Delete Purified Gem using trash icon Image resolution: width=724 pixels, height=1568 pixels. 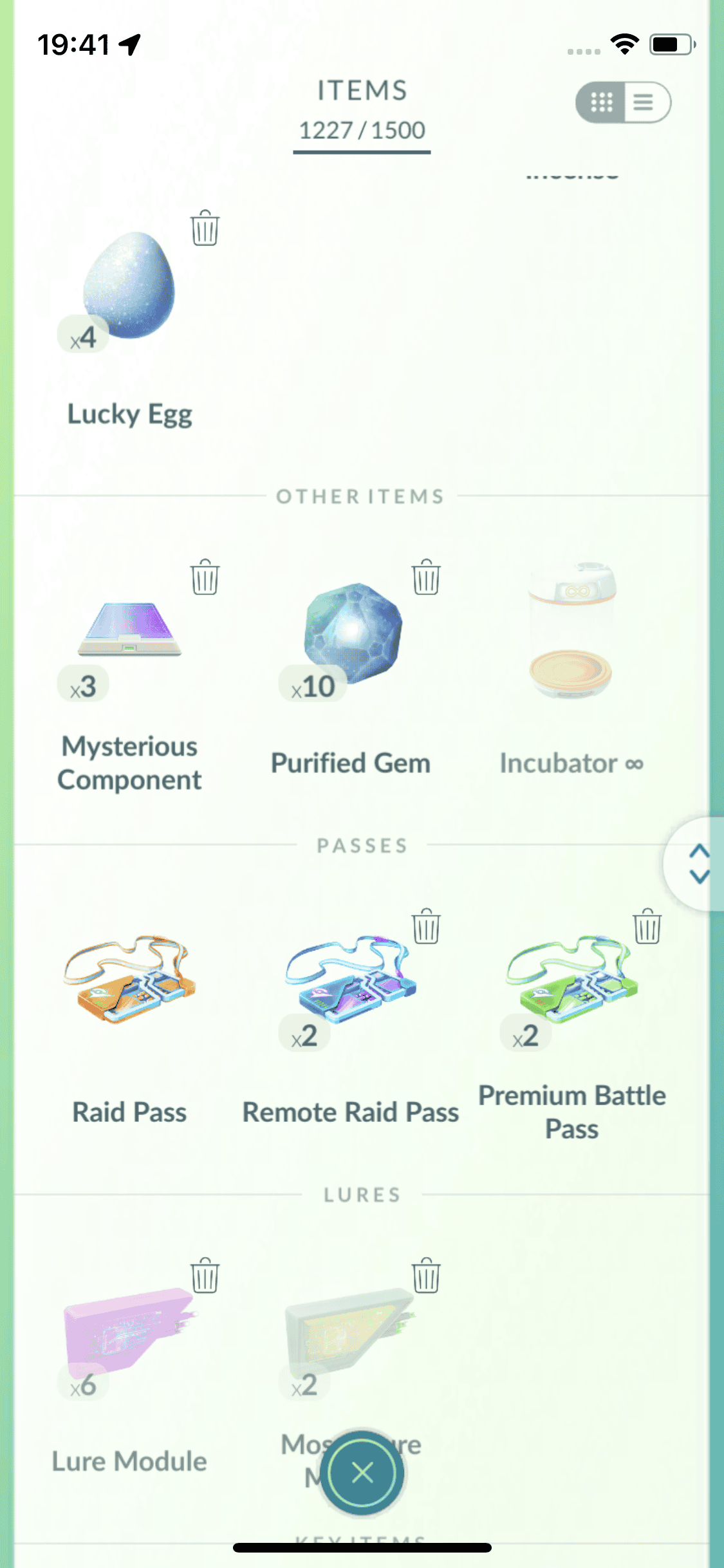click(x=426, y=577)
